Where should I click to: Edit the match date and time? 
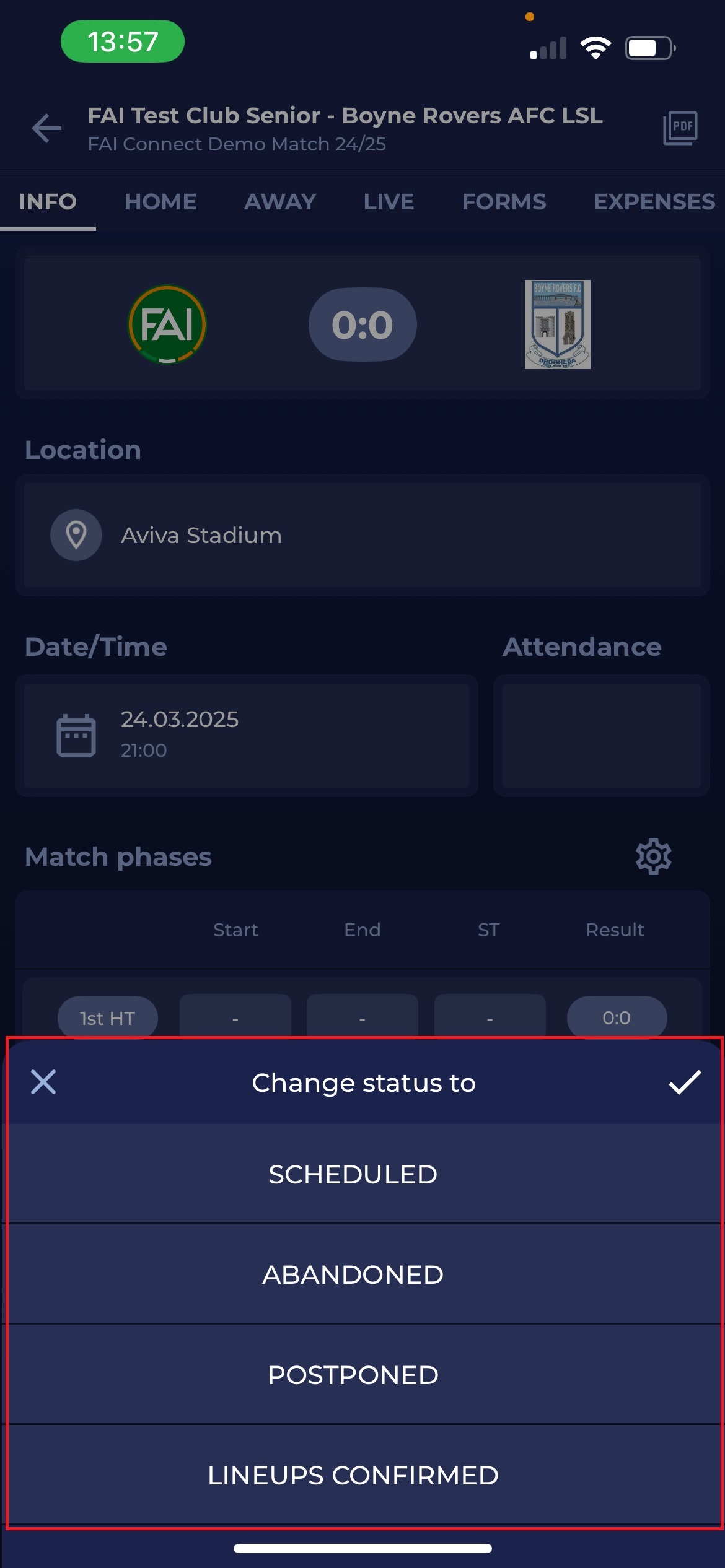[246, 735]
